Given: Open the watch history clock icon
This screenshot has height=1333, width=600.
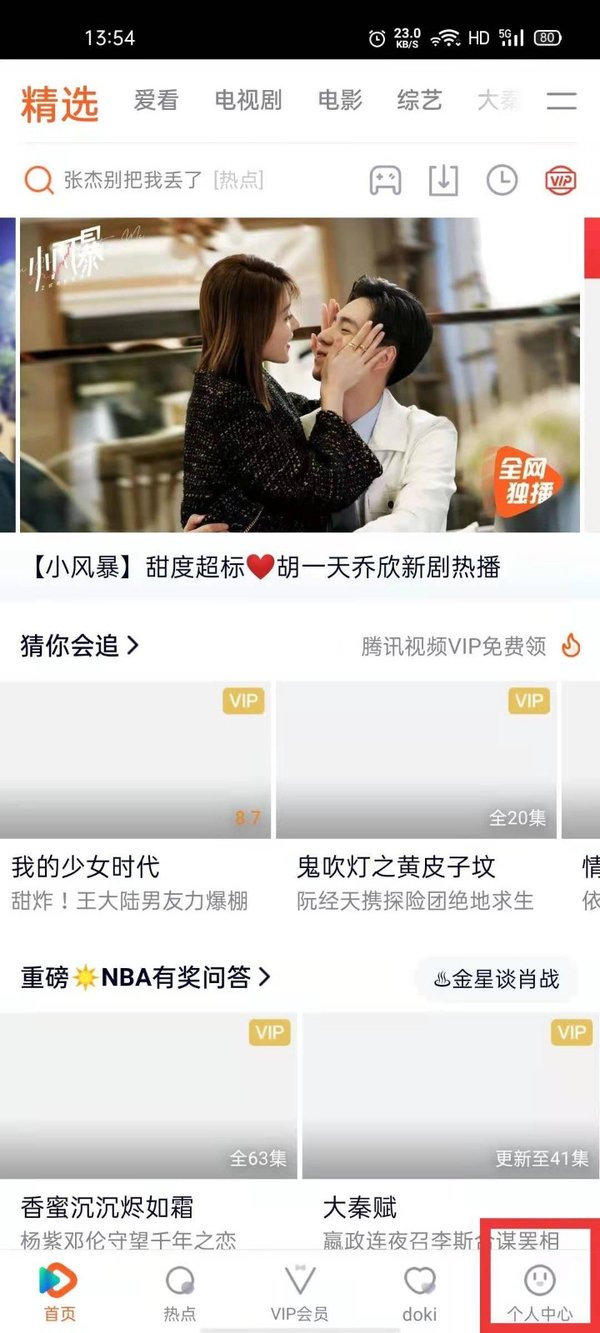Looking at the screenshot, I should pos(502,181).
